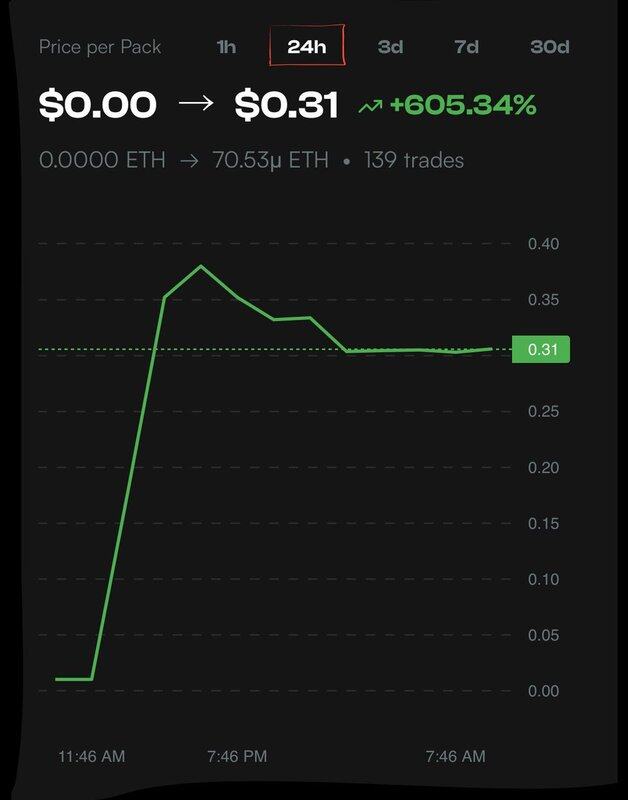Select the 24h time range
The image size is (628, 800).
(307, 47)
